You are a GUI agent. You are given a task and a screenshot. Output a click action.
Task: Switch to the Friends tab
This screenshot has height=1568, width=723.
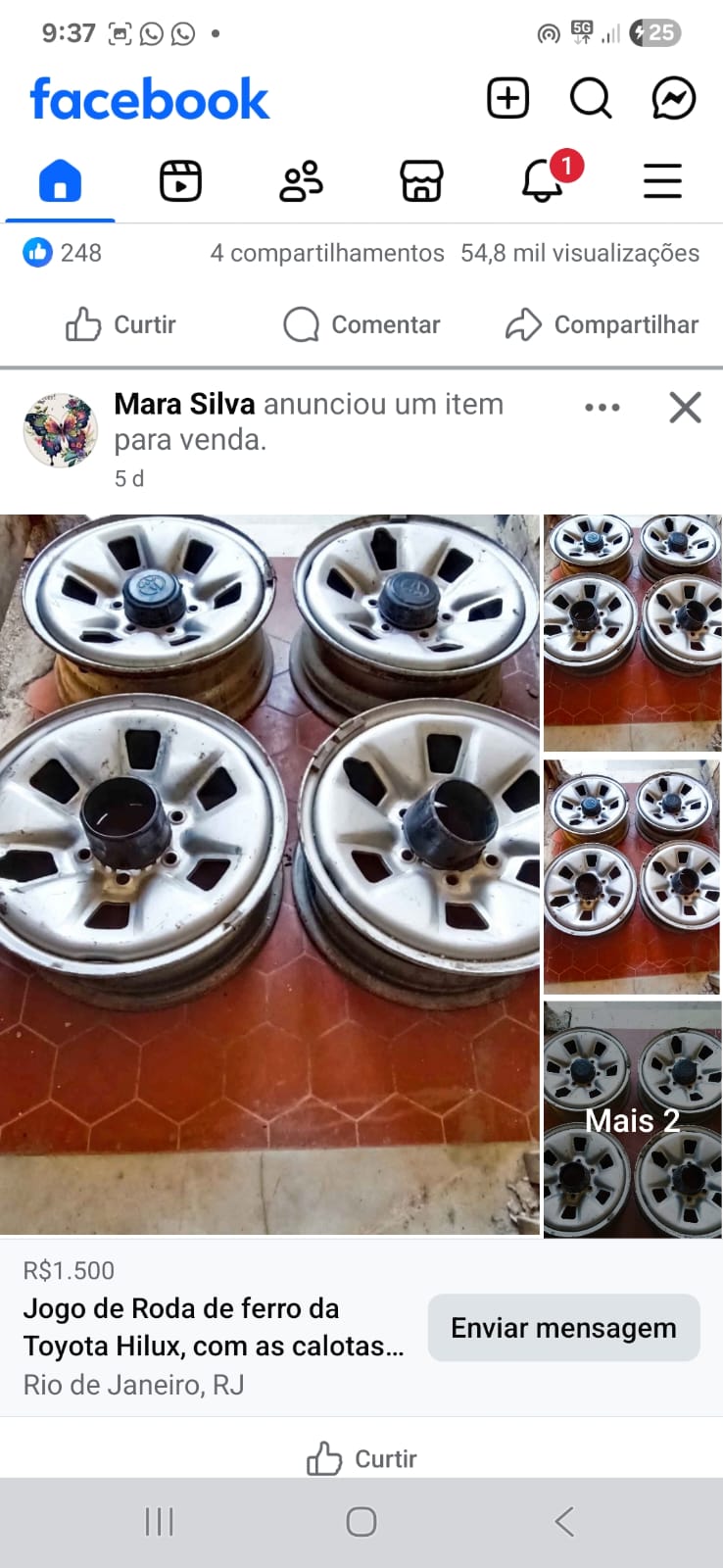pos(301,182)
